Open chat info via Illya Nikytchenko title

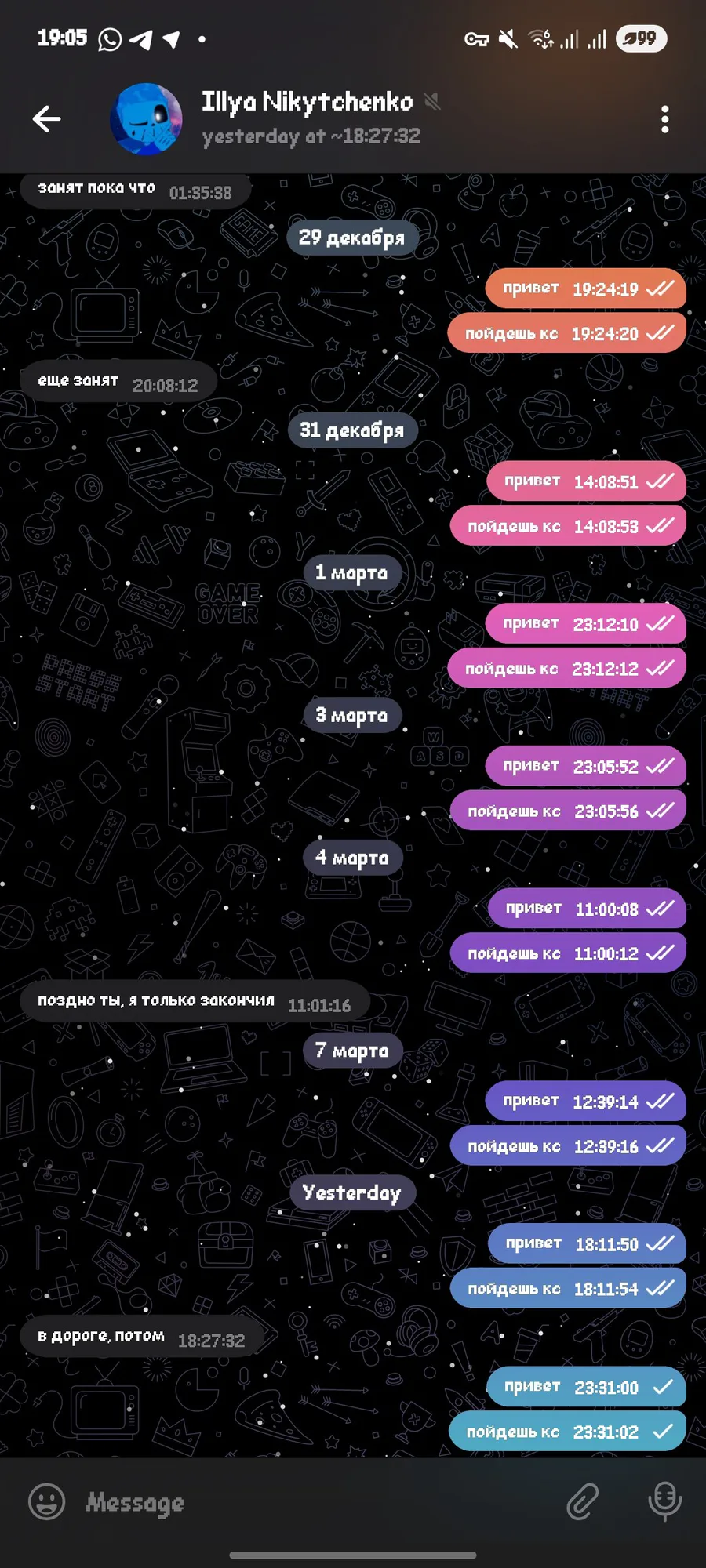click(x=308, y=102)
